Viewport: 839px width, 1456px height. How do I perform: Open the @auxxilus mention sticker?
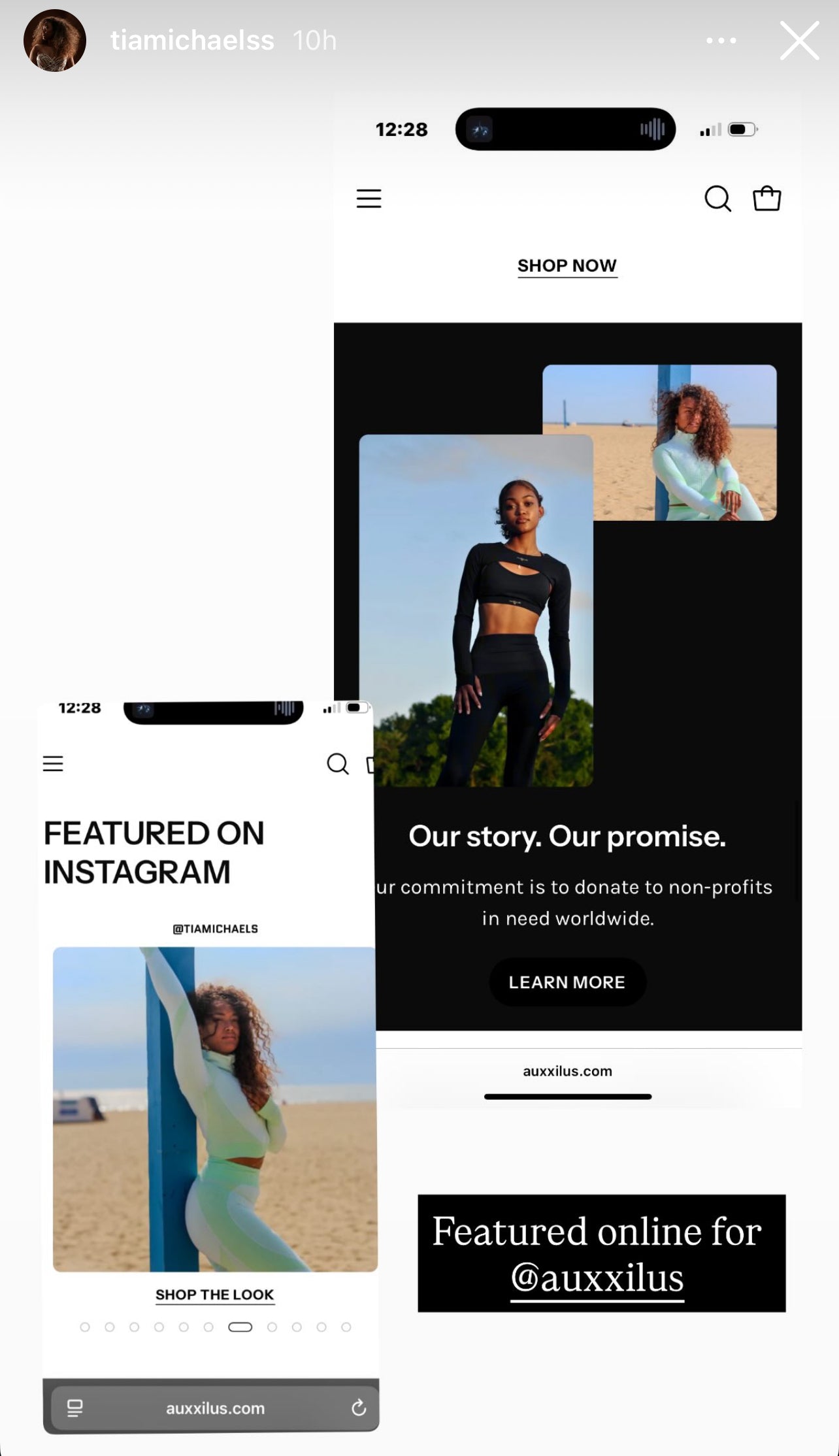597,1278
